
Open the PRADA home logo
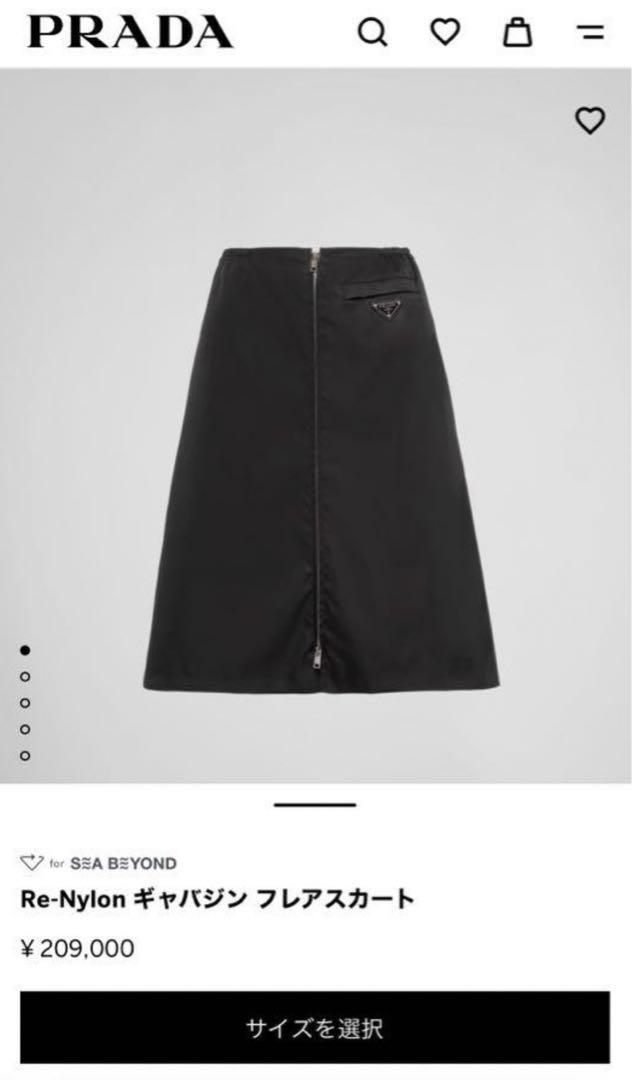tap(129, 32)
